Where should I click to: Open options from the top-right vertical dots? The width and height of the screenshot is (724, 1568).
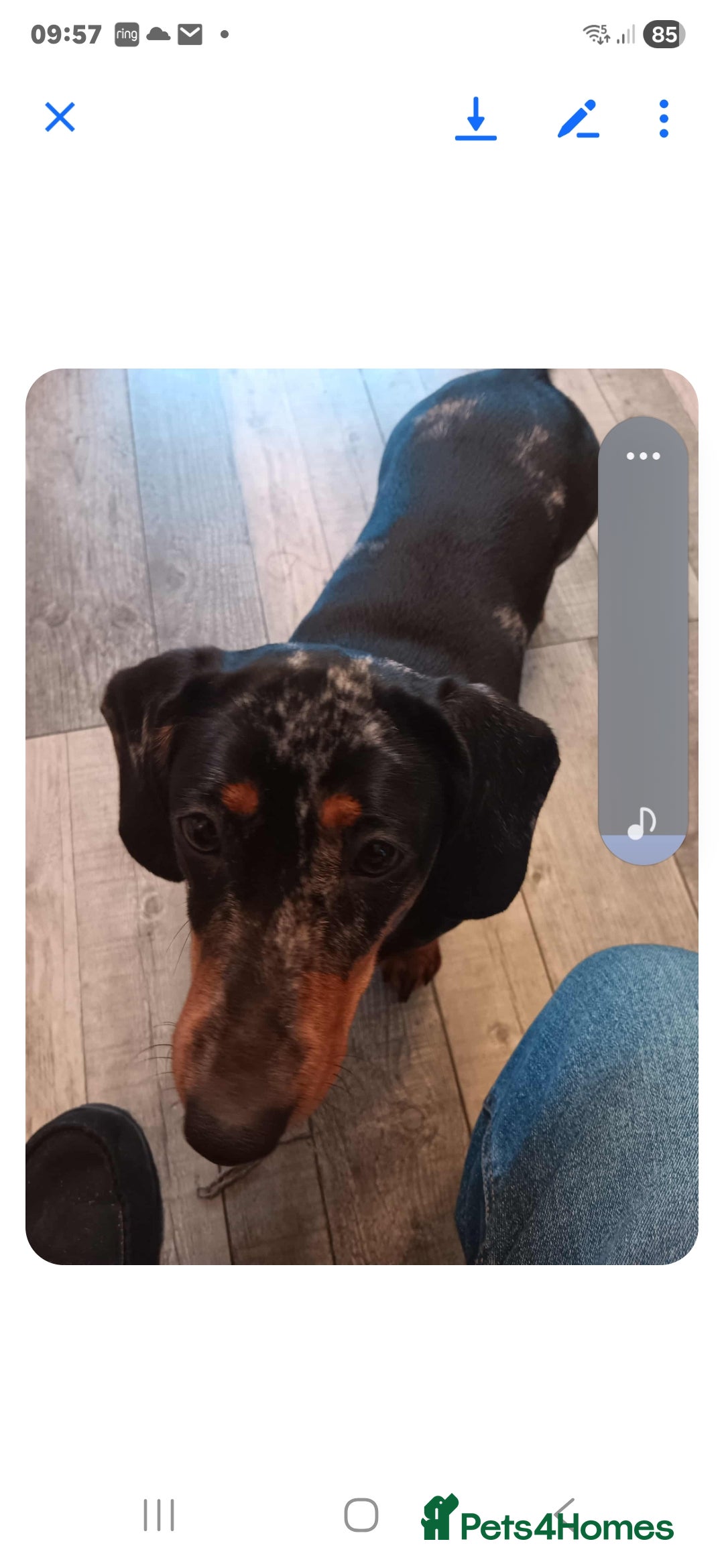pos(662,118)
